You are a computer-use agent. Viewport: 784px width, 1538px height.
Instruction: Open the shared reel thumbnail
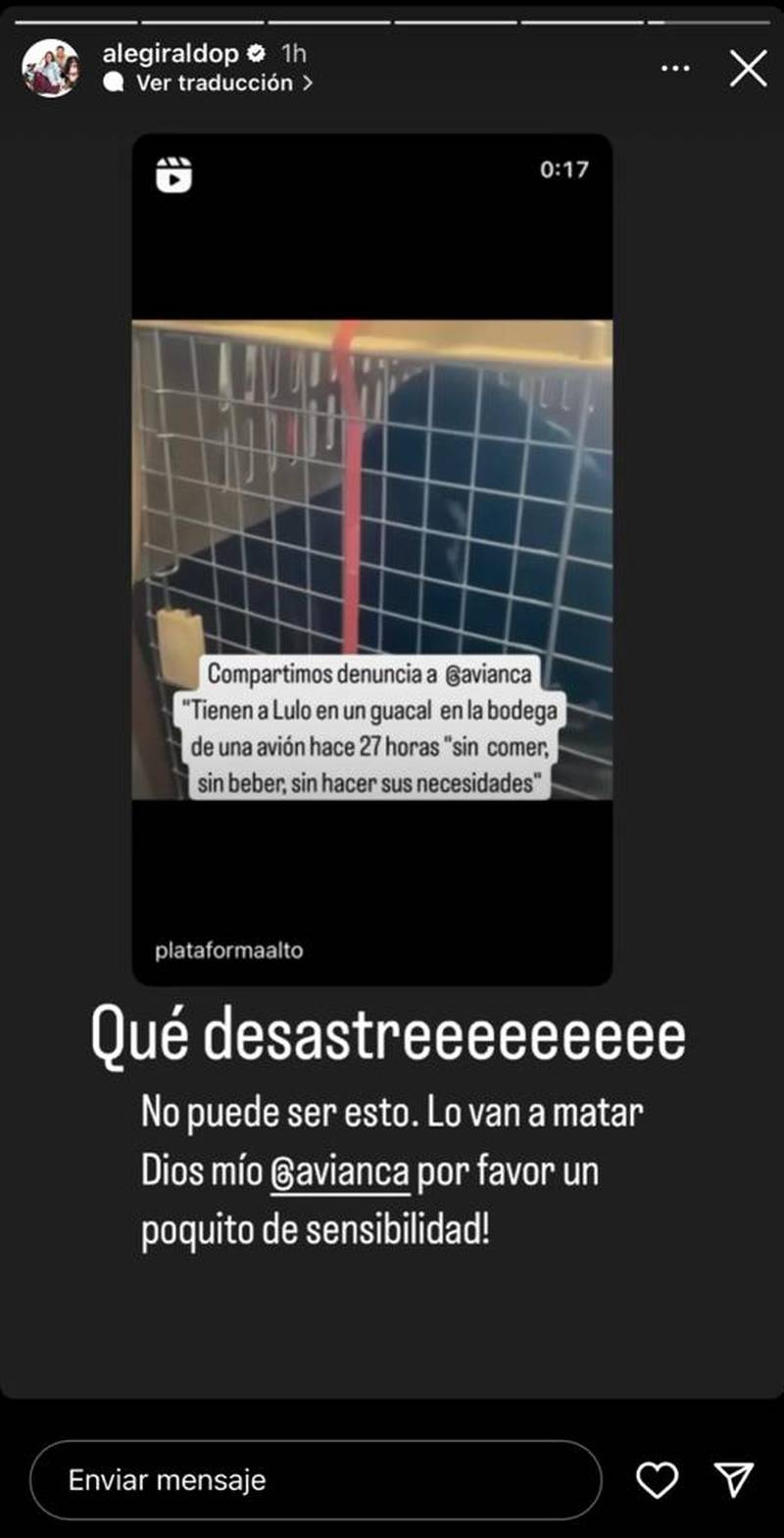tap(372, 559)
